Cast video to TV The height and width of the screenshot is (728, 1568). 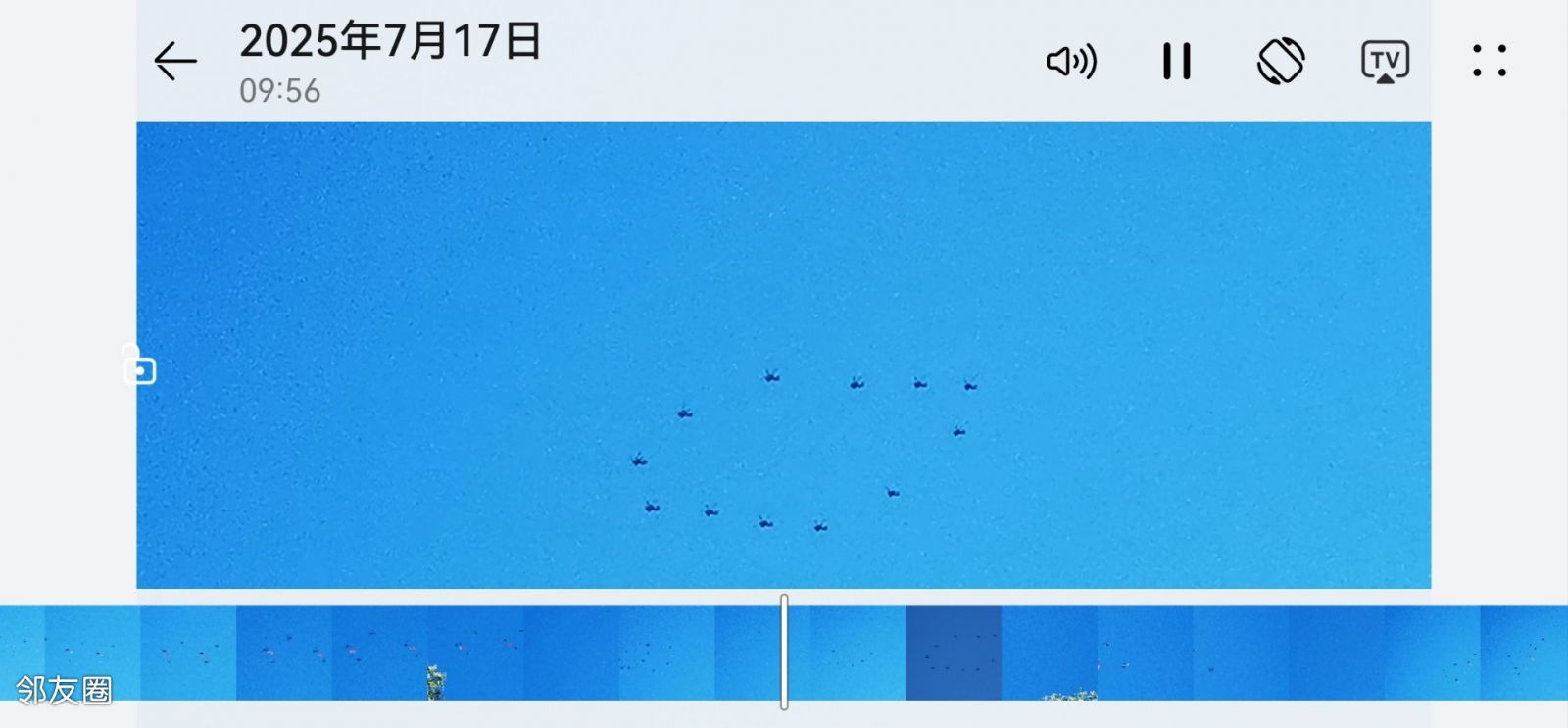1385,62
